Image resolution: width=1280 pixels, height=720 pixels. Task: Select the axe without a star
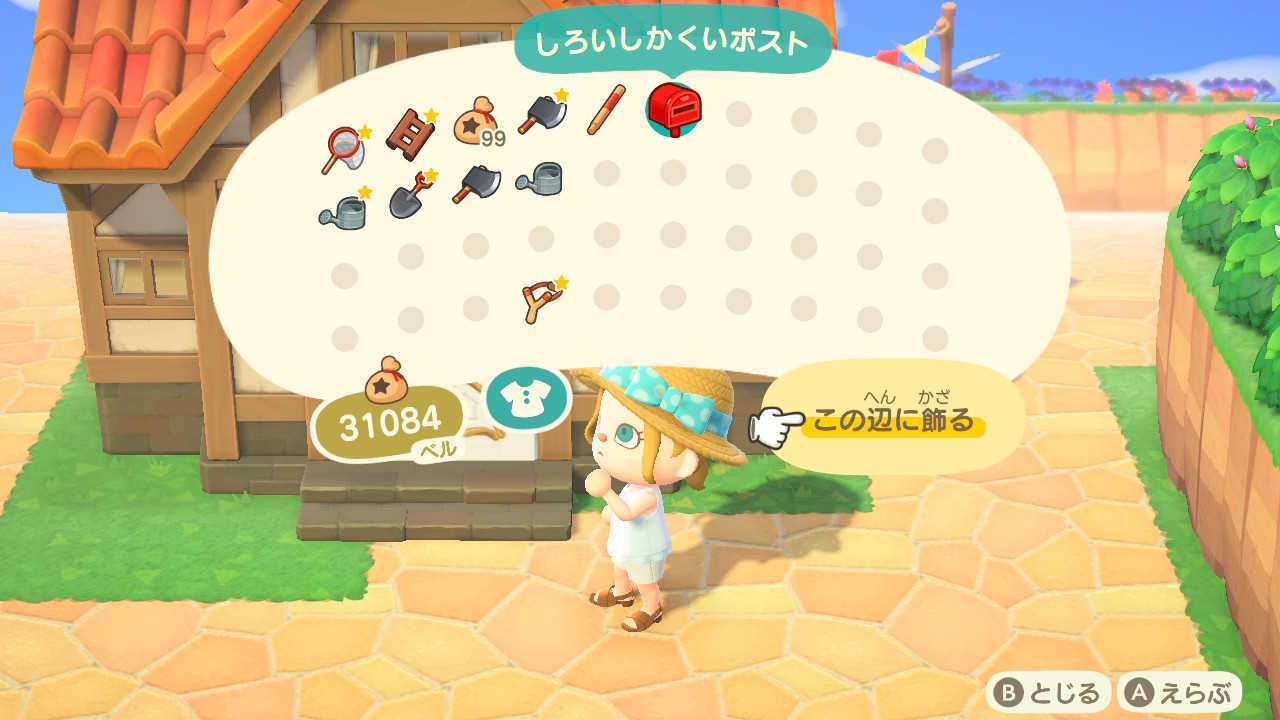pyautogui.click(x=475, y=184)
